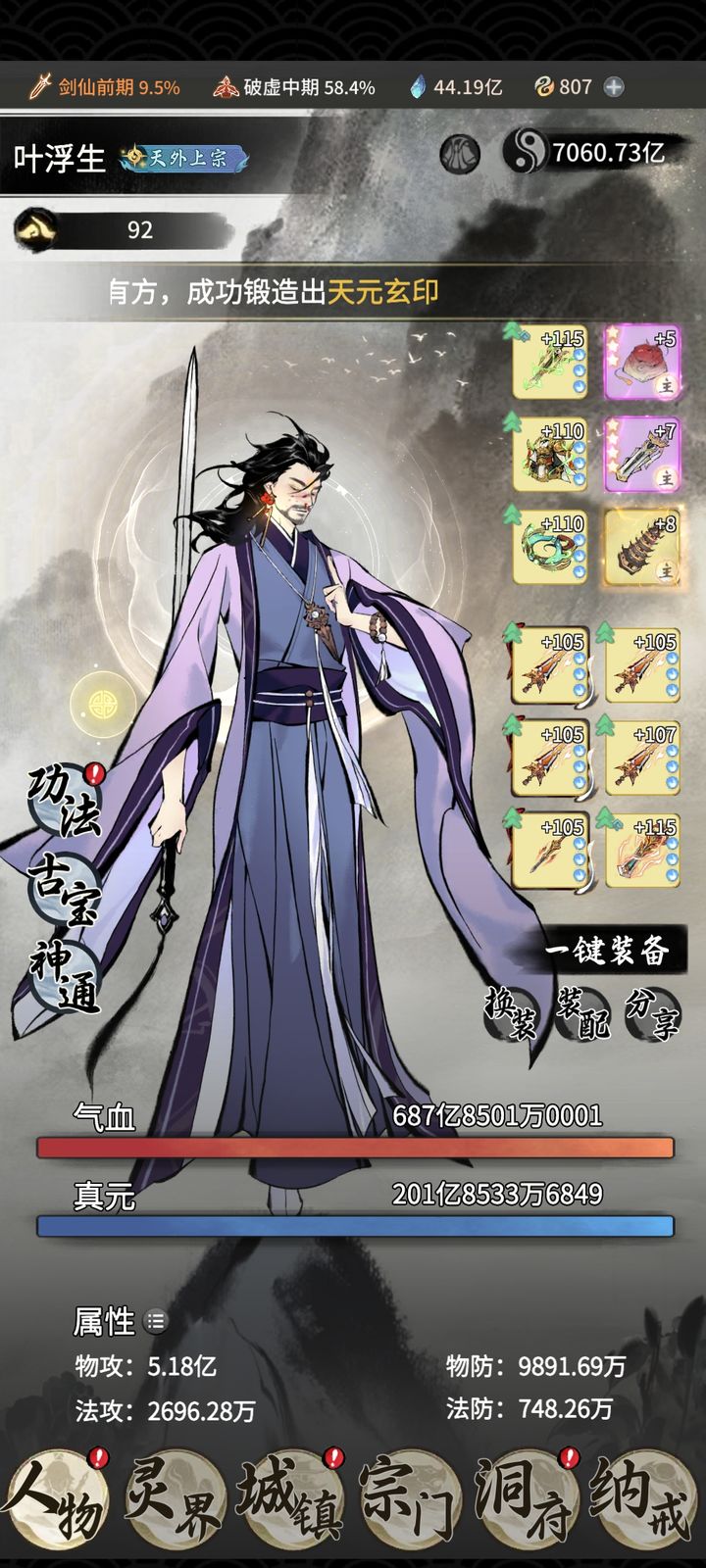Select the +8 pagoda equipment slot
Image resolution: width=706 pixels, height=1568 pixels.
pos(642,548)
